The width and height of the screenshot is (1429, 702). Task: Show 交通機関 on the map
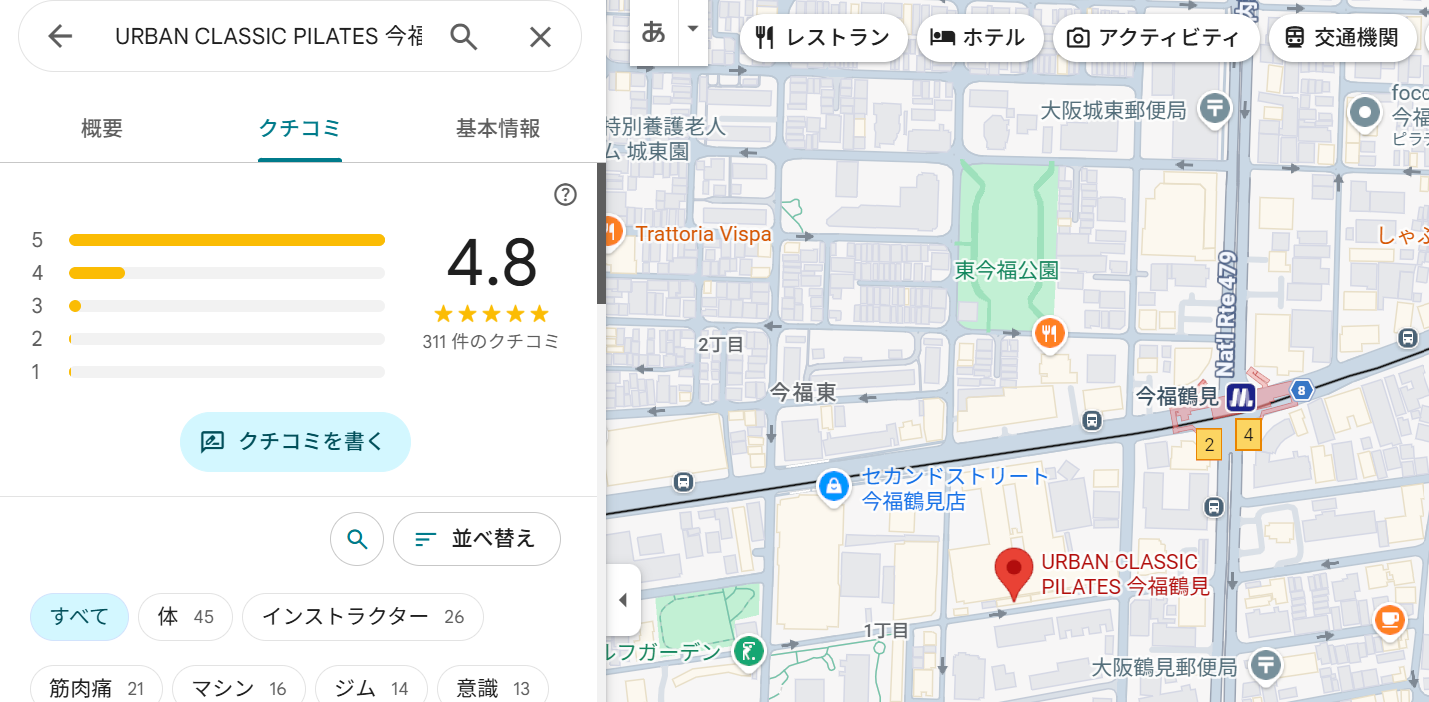[1341, 38]
